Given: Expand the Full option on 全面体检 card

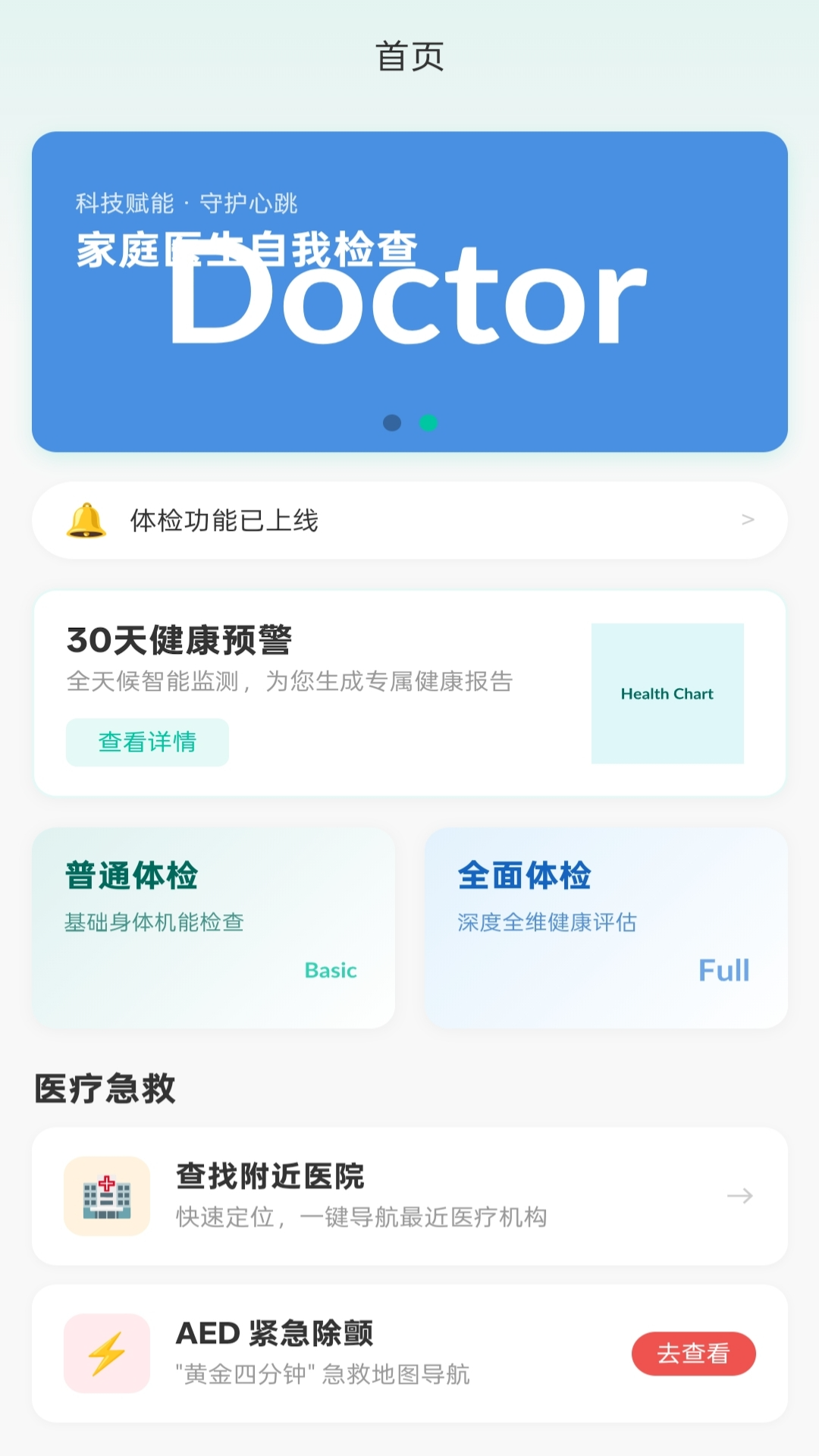Looking at the screenshot, I should click(x=724, y=970).
